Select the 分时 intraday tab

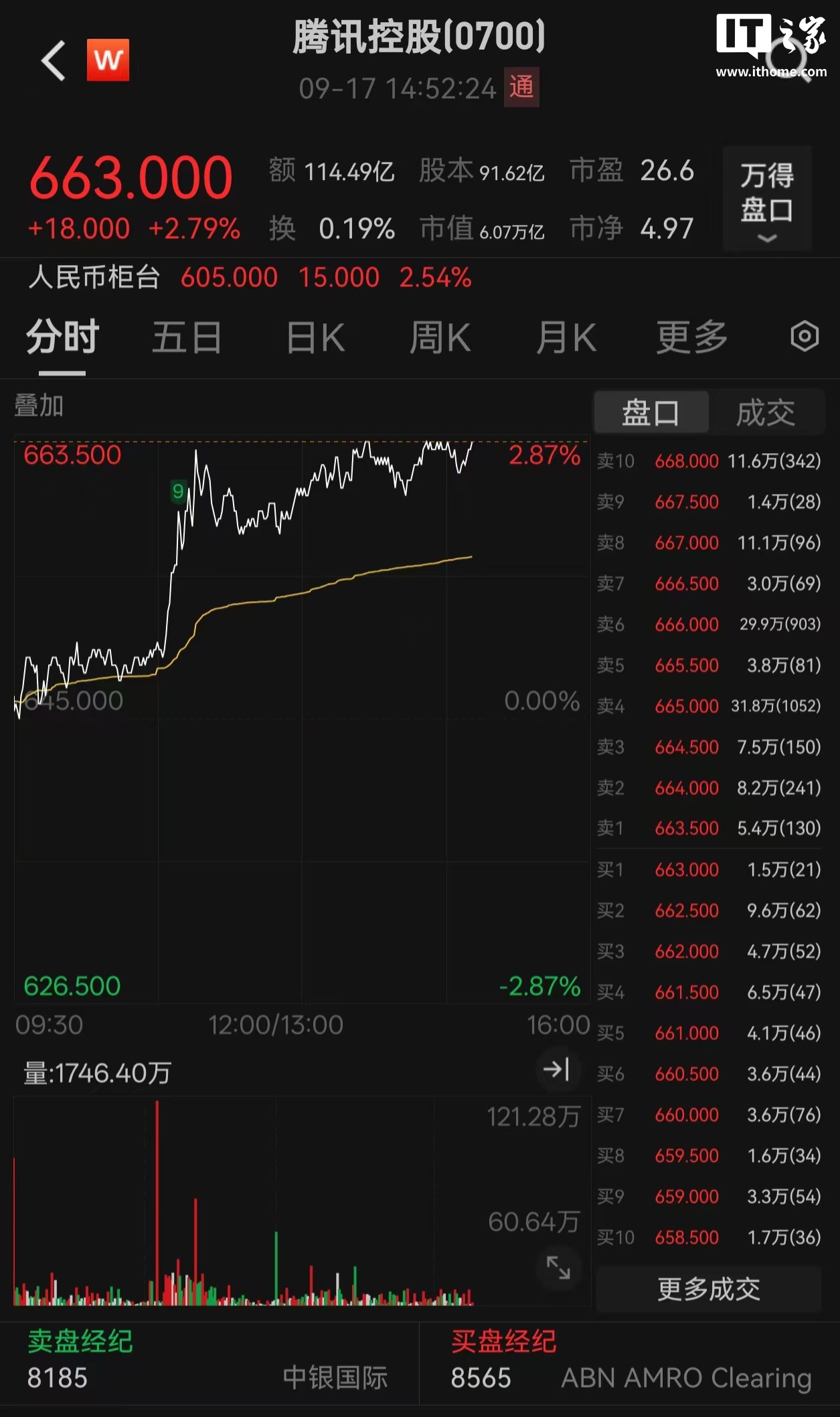click(63, 337)
